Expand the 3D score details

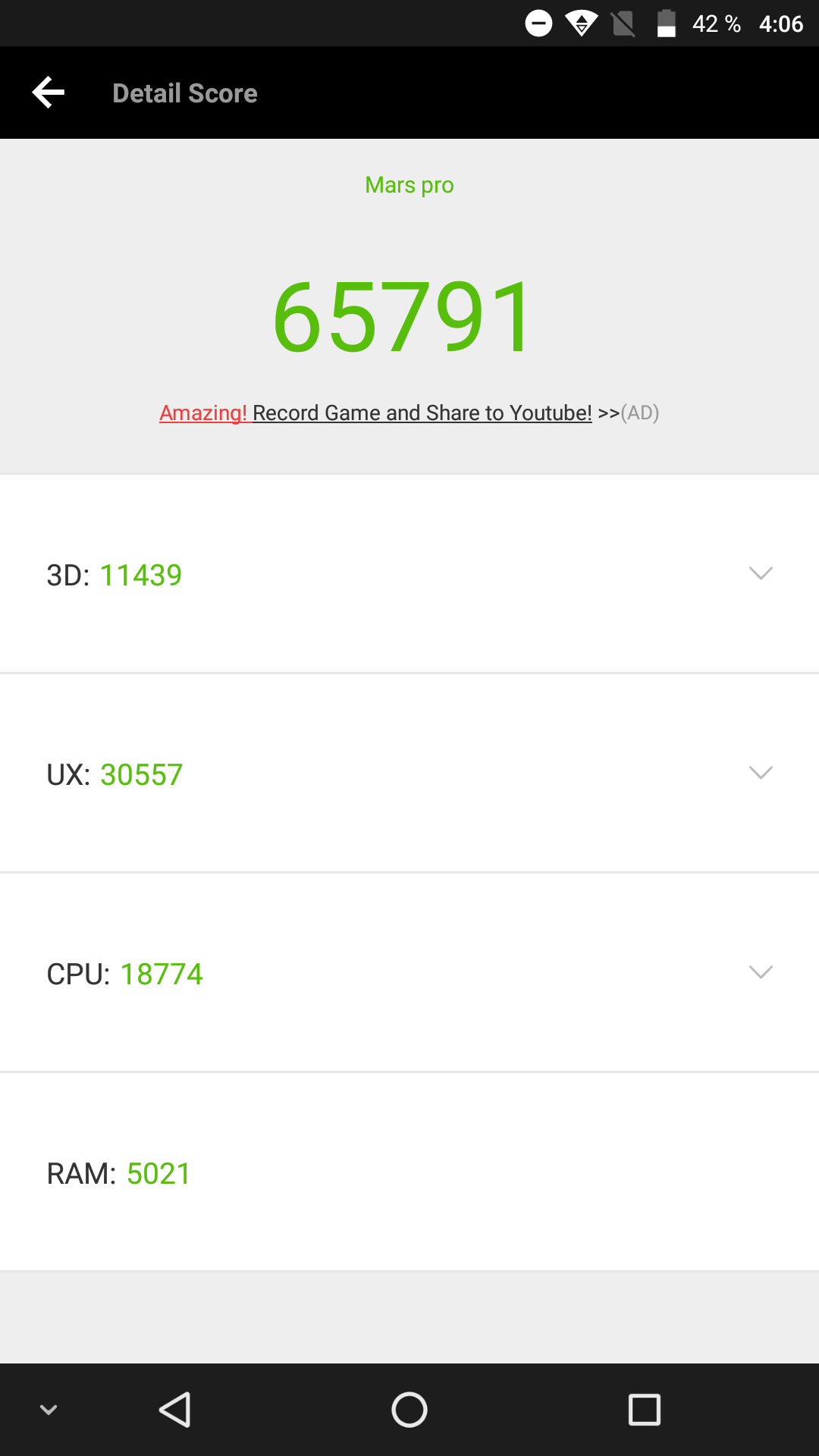tap(409, 574)
